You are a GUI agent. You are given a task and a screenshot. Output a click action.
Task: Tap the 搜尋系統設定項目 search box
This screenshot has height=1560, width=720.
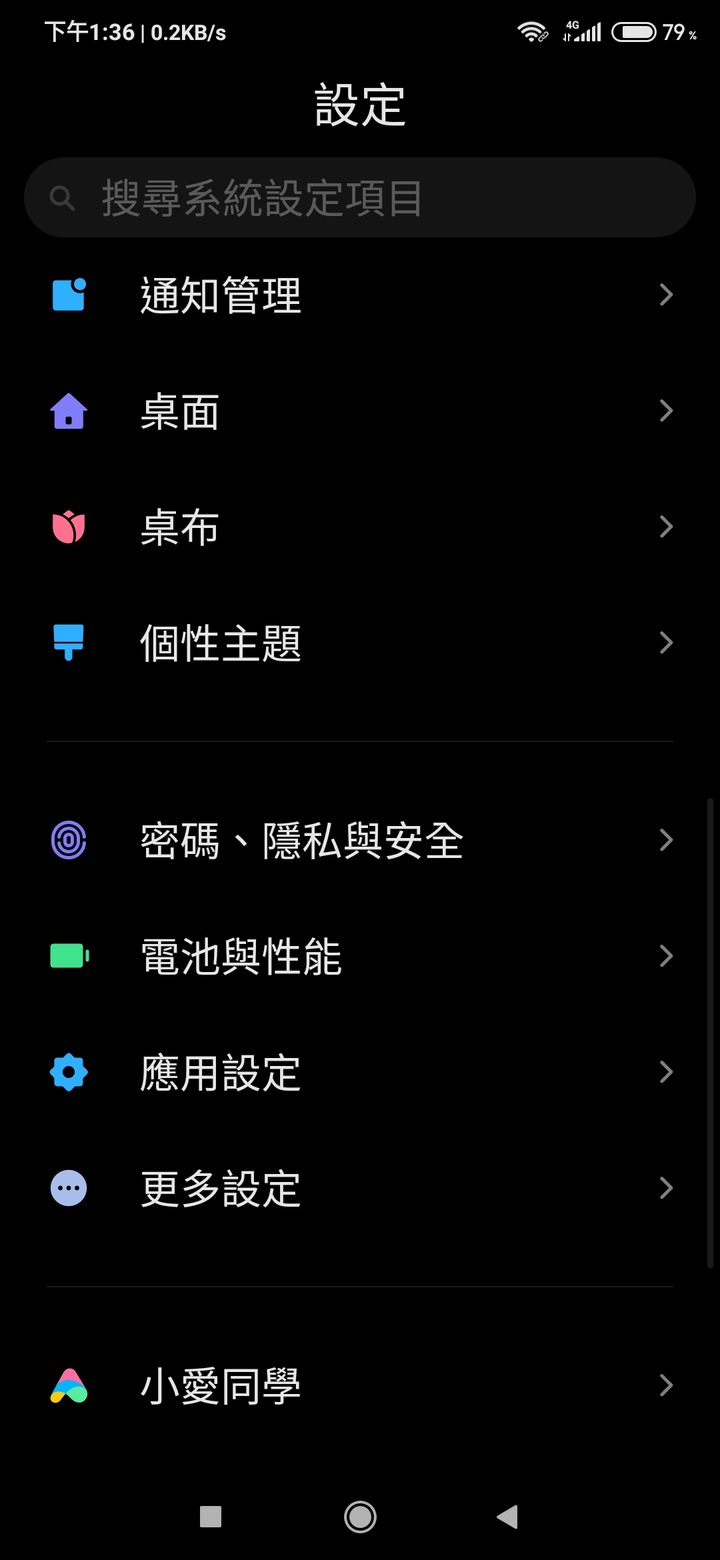click(x=360, y=197)
